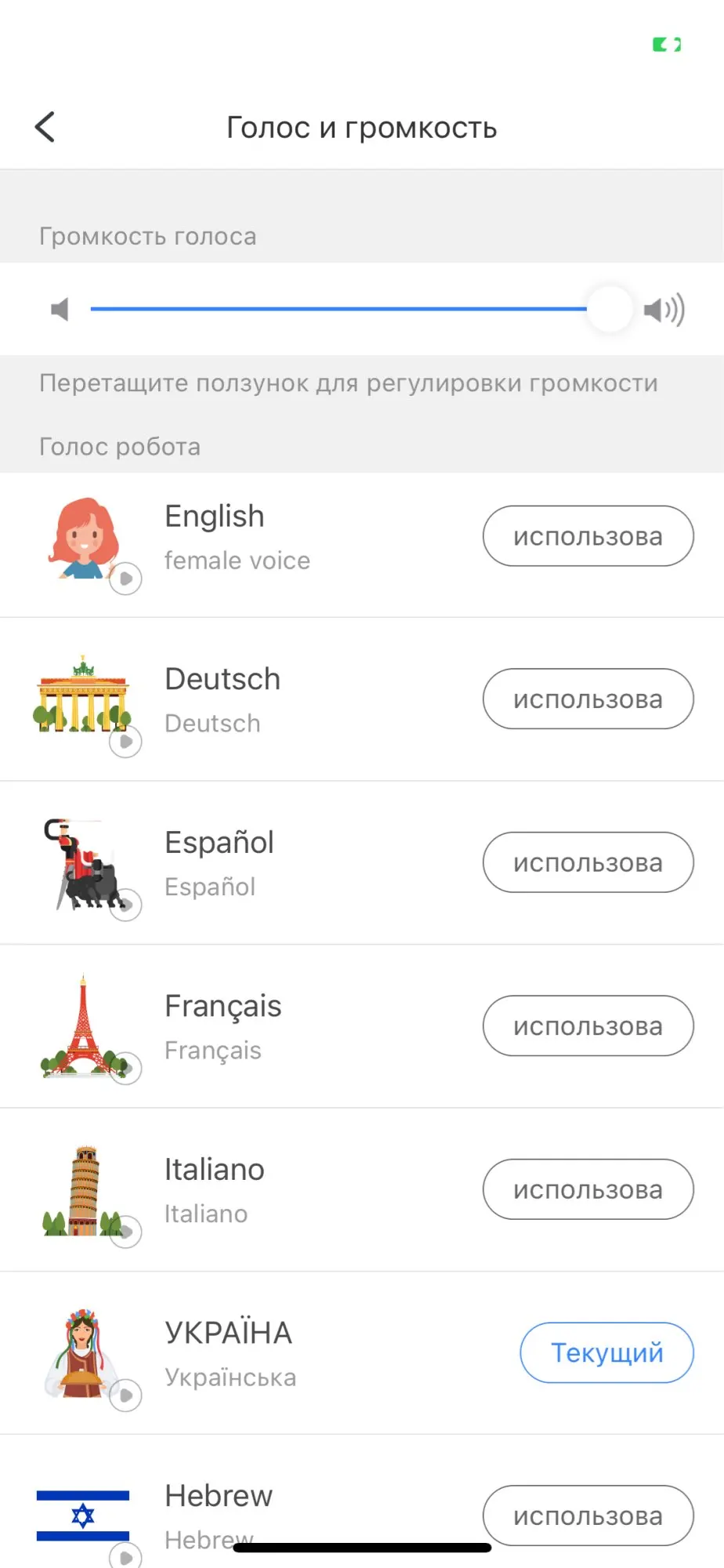Tap the voice volume slider track
Image resolution: width=724 pixels, height=1568 pixels.
coord(337,309)
